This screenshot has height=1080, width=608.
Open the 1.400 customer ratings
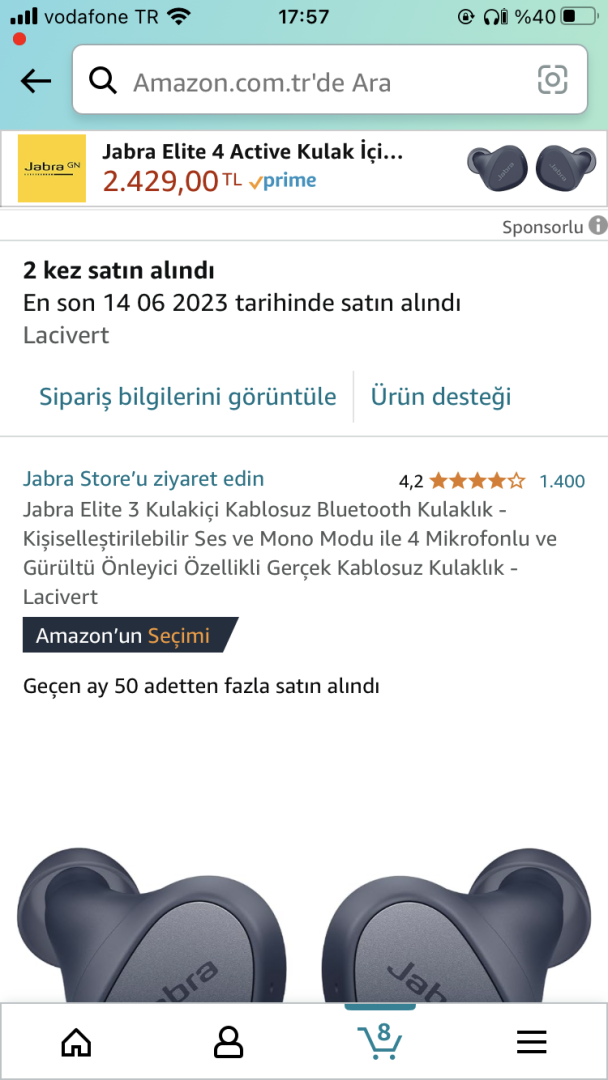[x=561, y=481]
